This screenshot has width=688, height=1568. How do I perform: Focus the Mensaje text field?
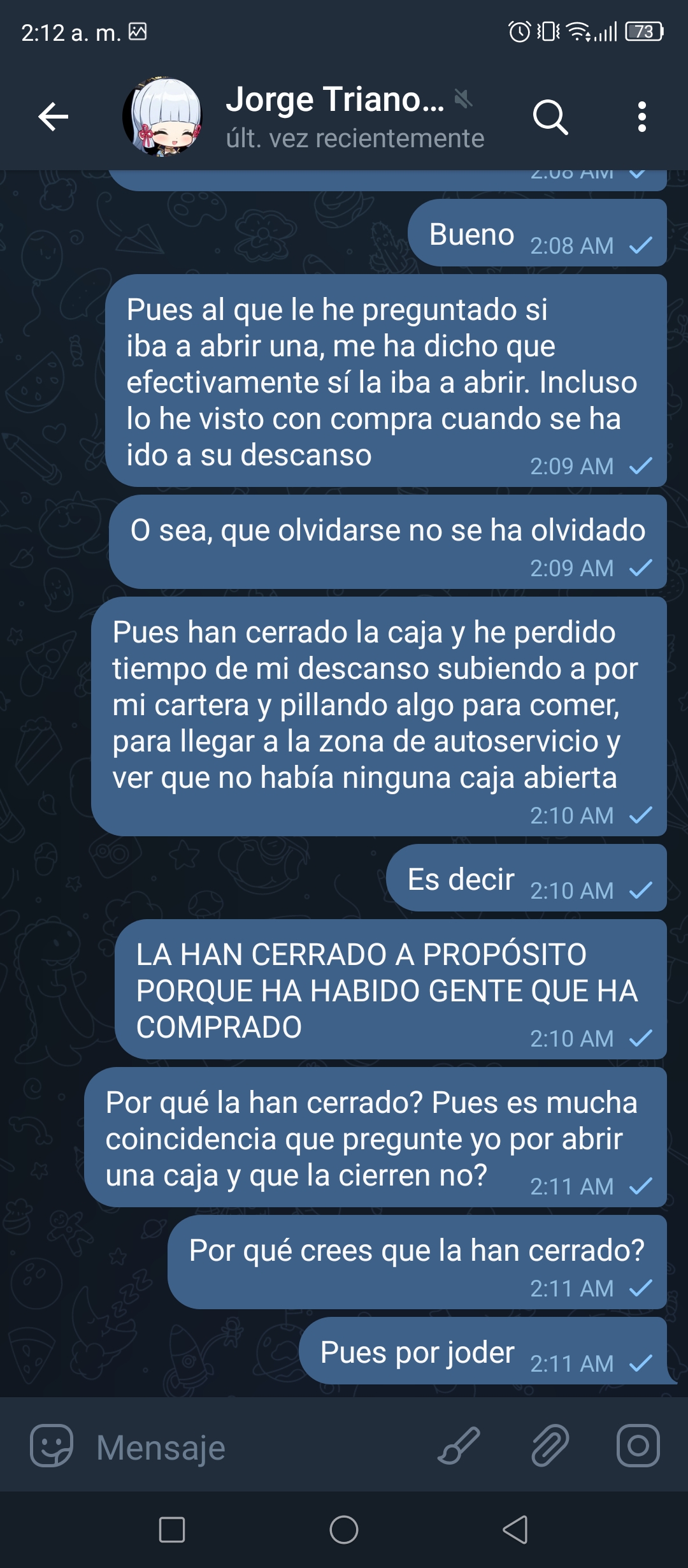pos(255,1447)
